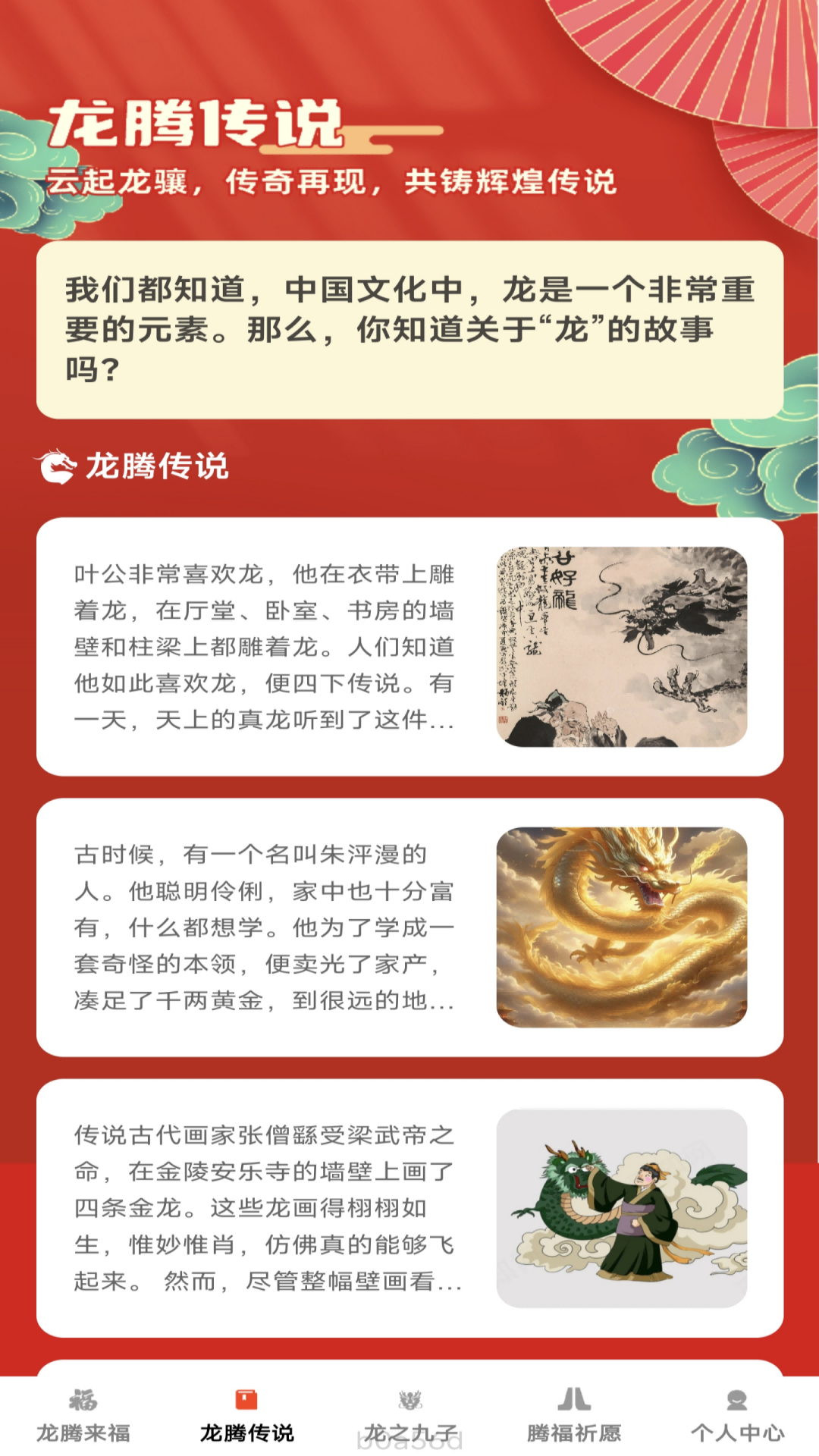This screenshot has height=1456, width=819.
Task: Open the 朱泙漫 story card
Action: pyautogui.click(x=409, y=927)
